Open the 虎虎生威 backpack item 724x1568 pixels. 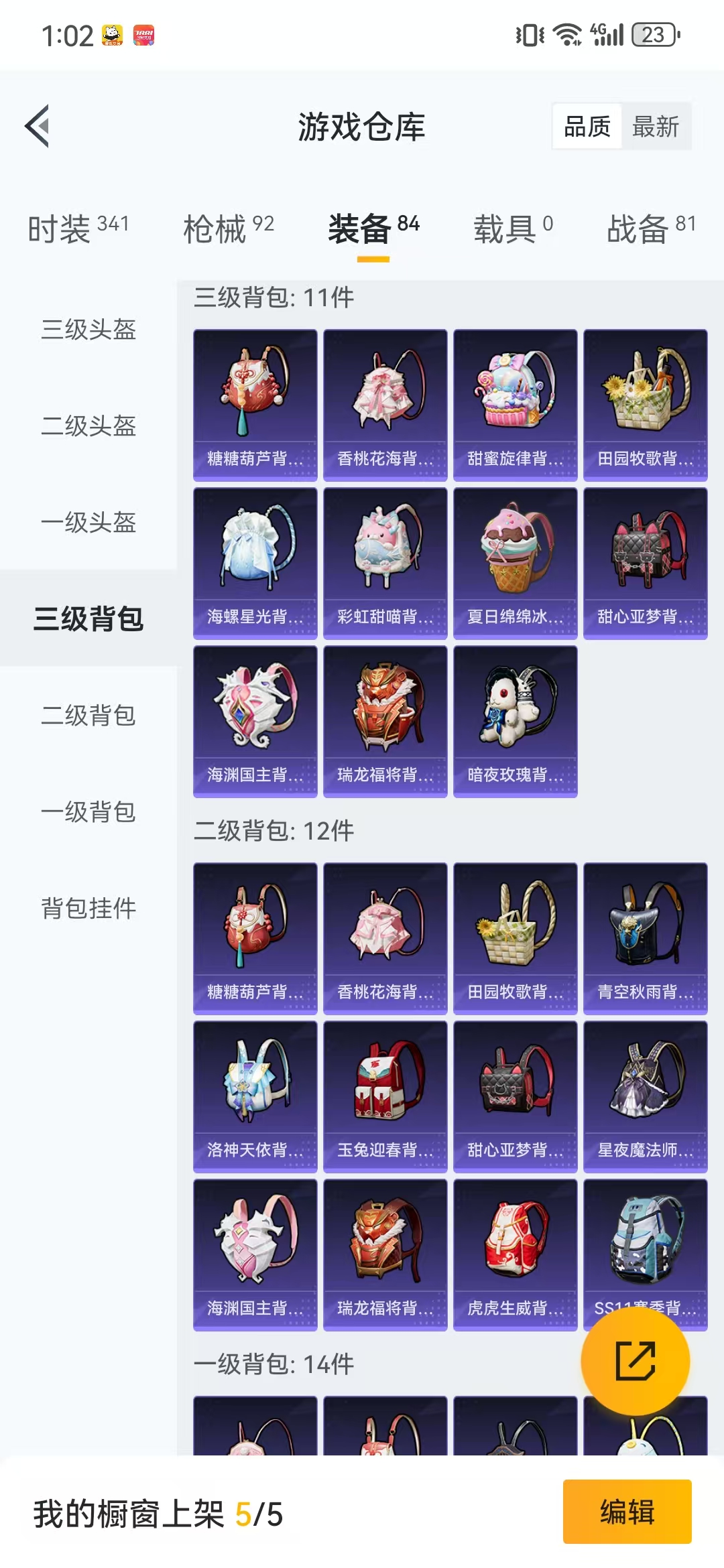pyautogui.click(x=515, y=1254)
